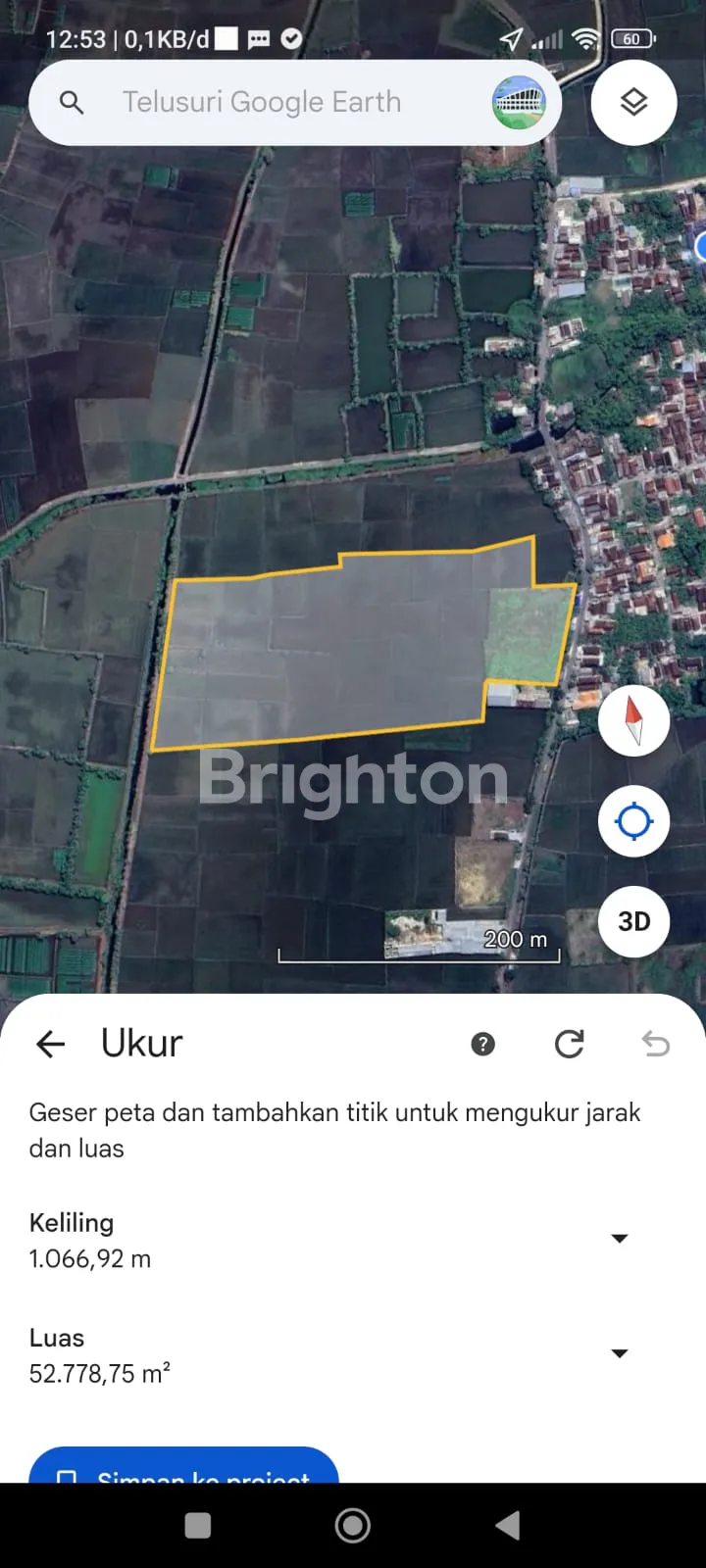
Task: Open the Telusuri Google Earth search field
Action: (x=262, y=102)
